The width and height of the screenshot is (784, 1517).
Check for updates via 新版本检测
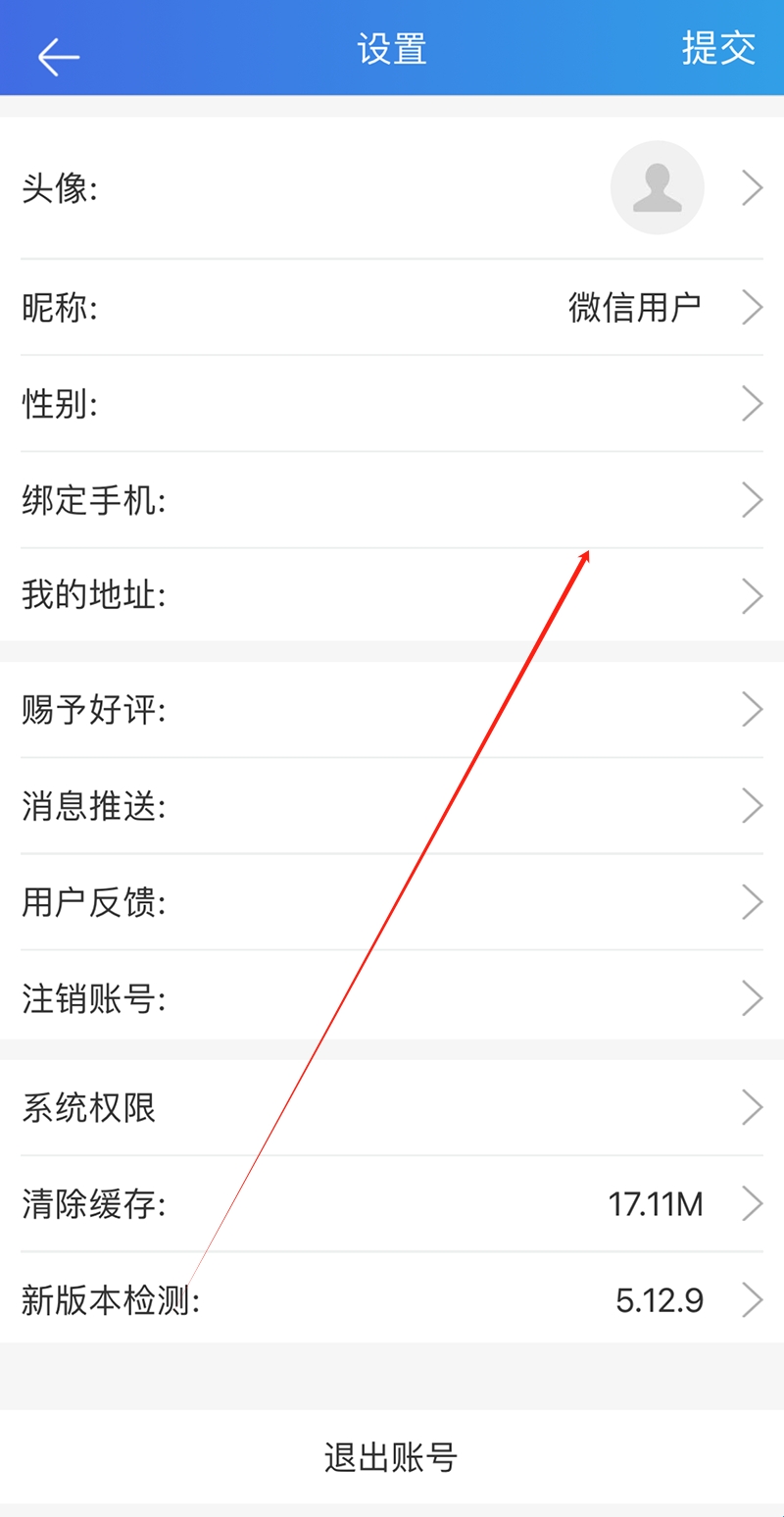point(392,1300)
